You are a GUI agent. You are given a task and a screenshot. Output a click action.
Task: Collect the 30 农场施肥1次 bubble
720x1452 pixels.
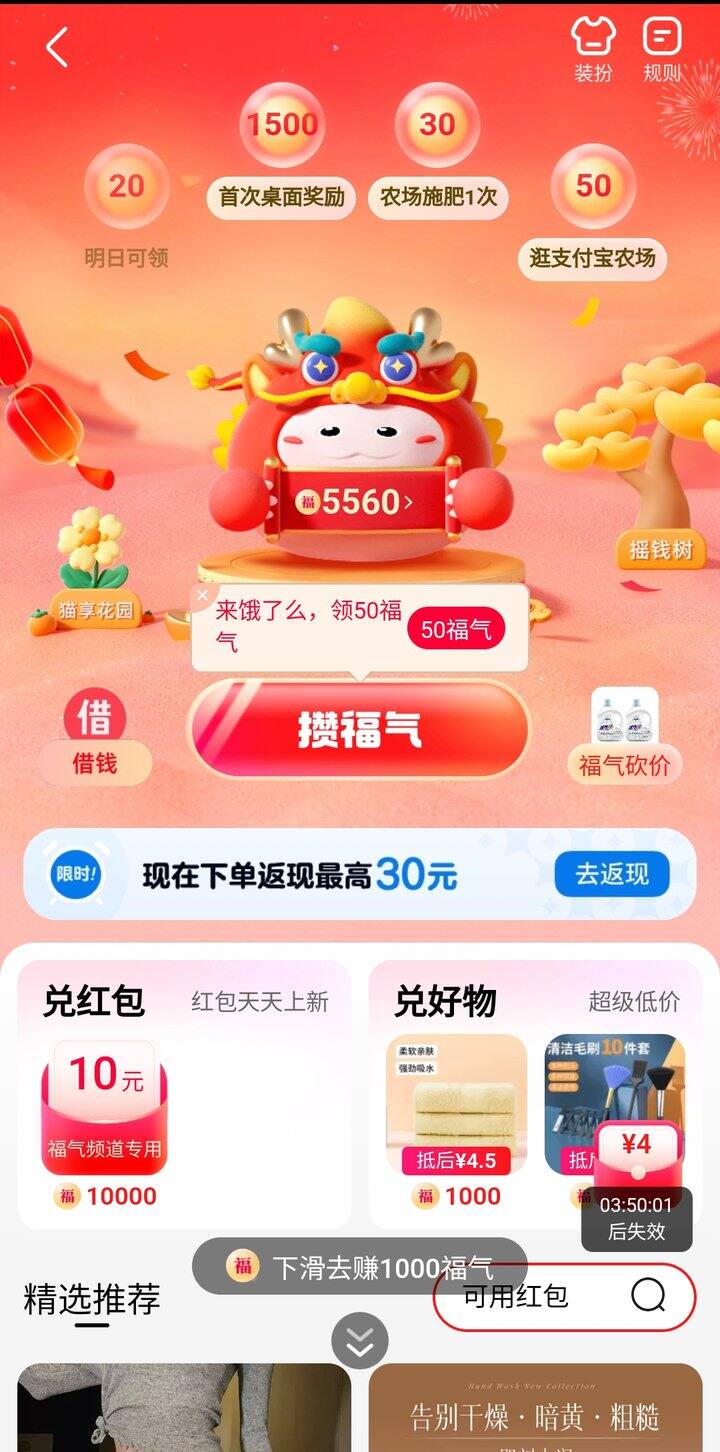click(x=437, y=126)
